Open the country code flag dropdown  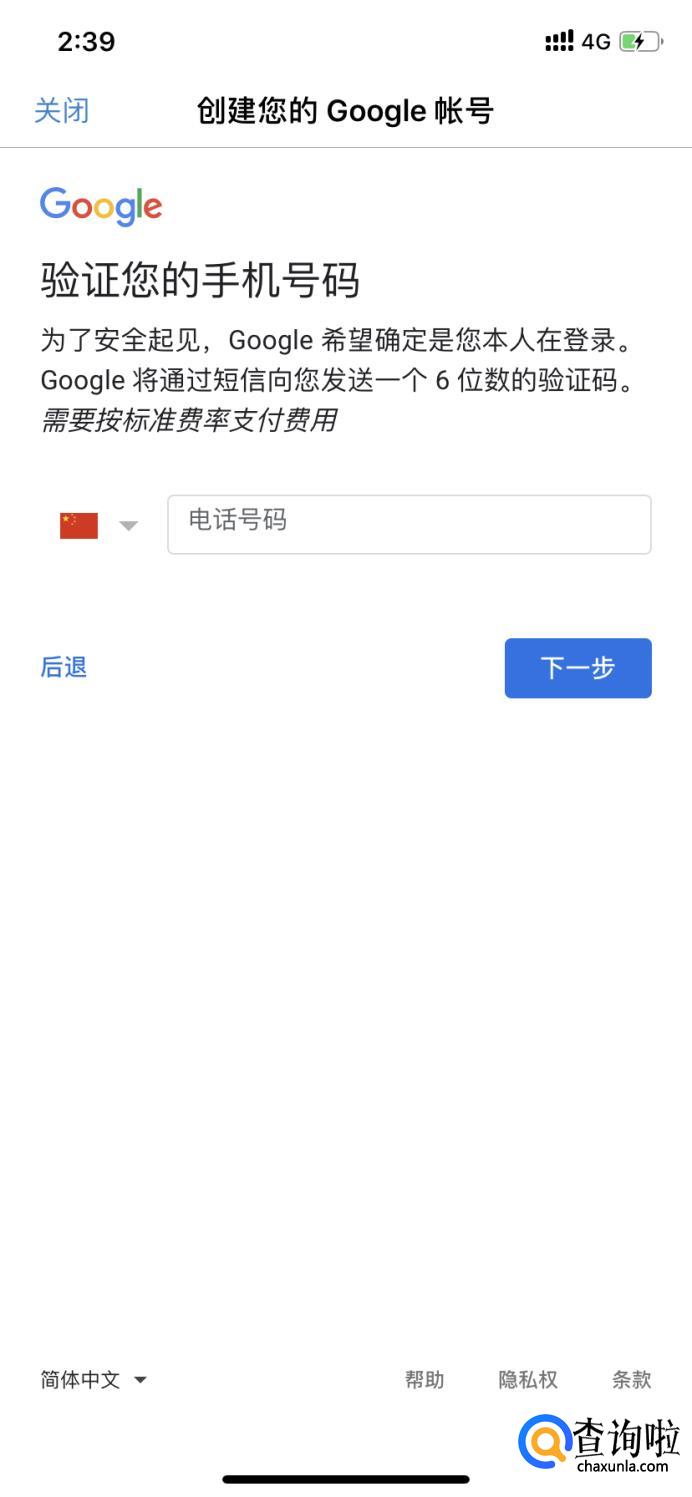(98, 525)
